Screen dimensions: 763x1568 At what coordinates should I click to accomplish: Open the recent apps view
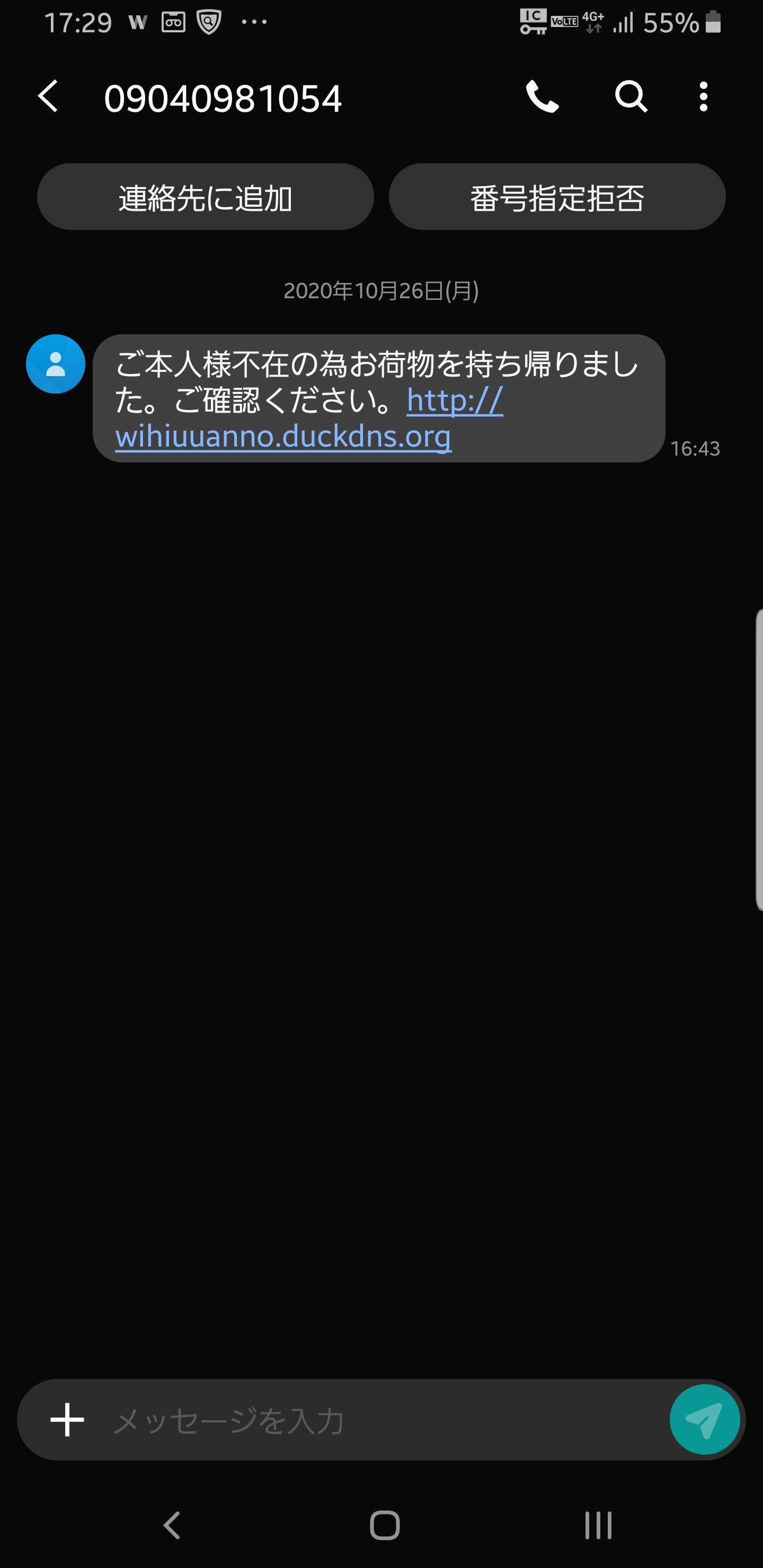598,1526
